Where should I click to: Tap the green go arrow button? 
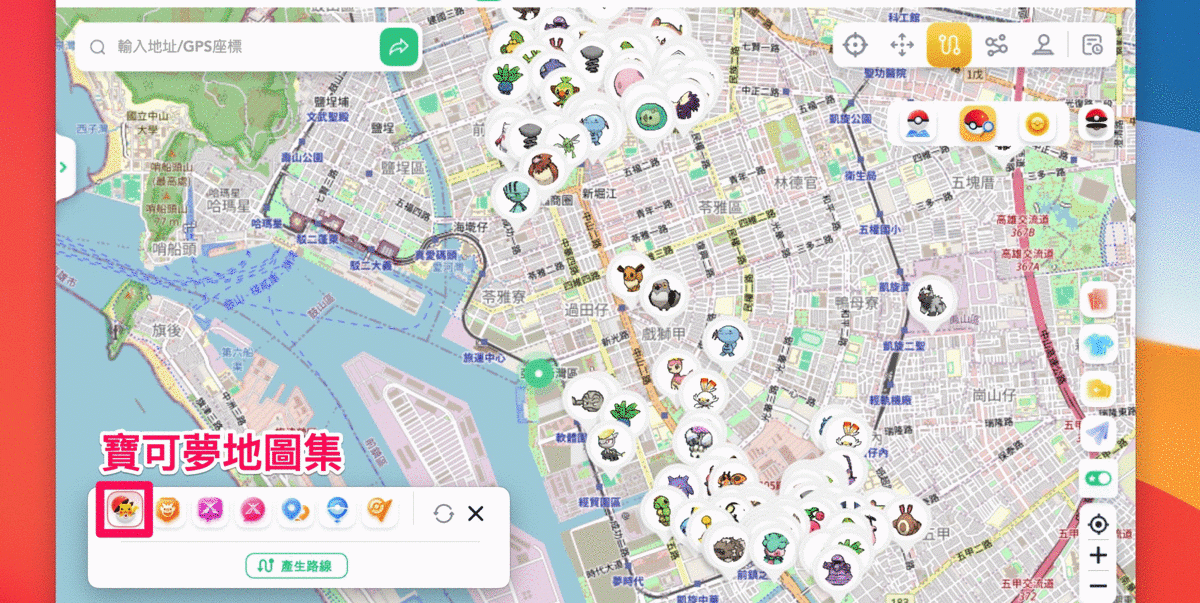[398, 47]
